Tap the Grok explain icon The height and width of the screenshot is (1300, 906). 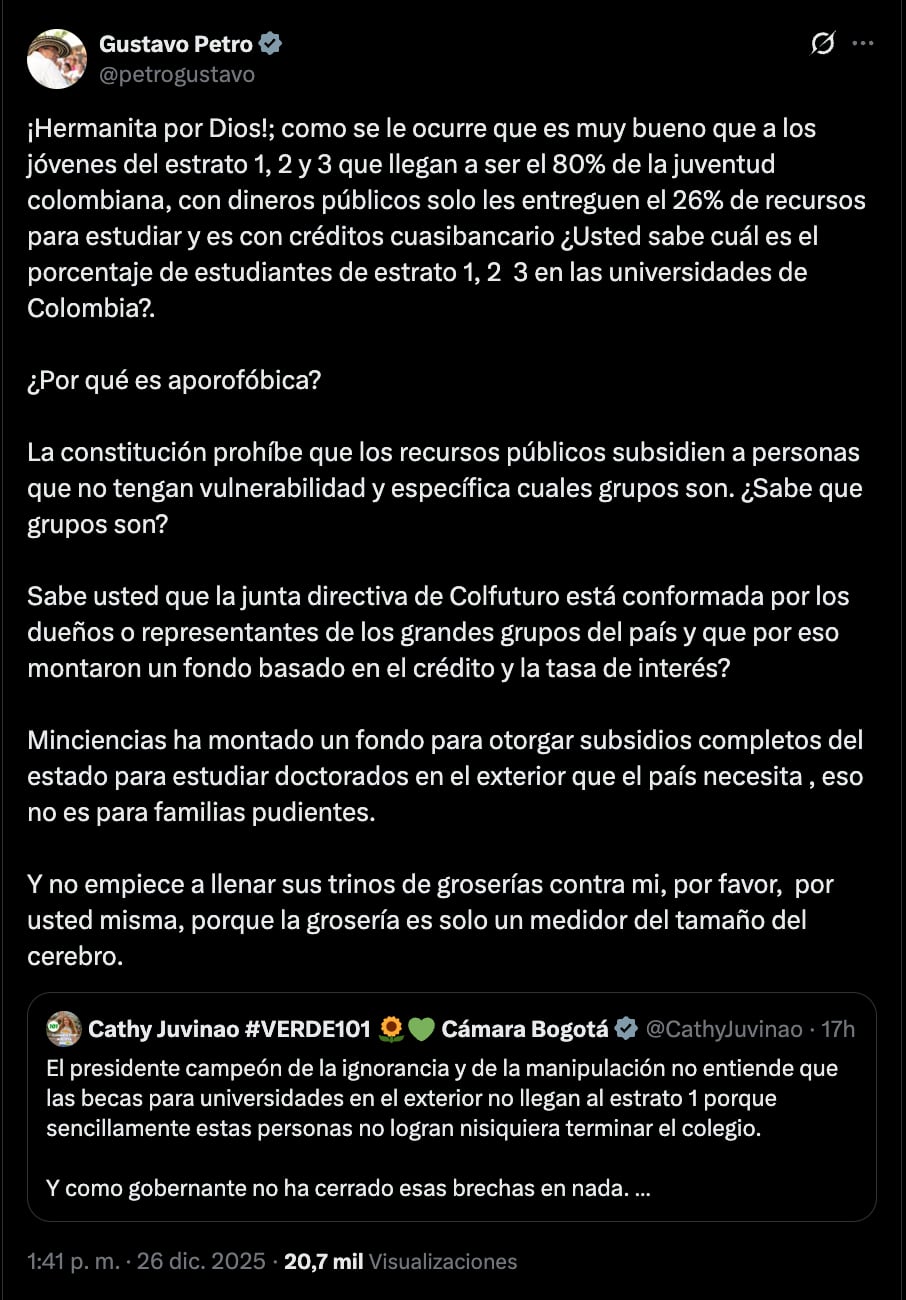[x=822, y=44]
